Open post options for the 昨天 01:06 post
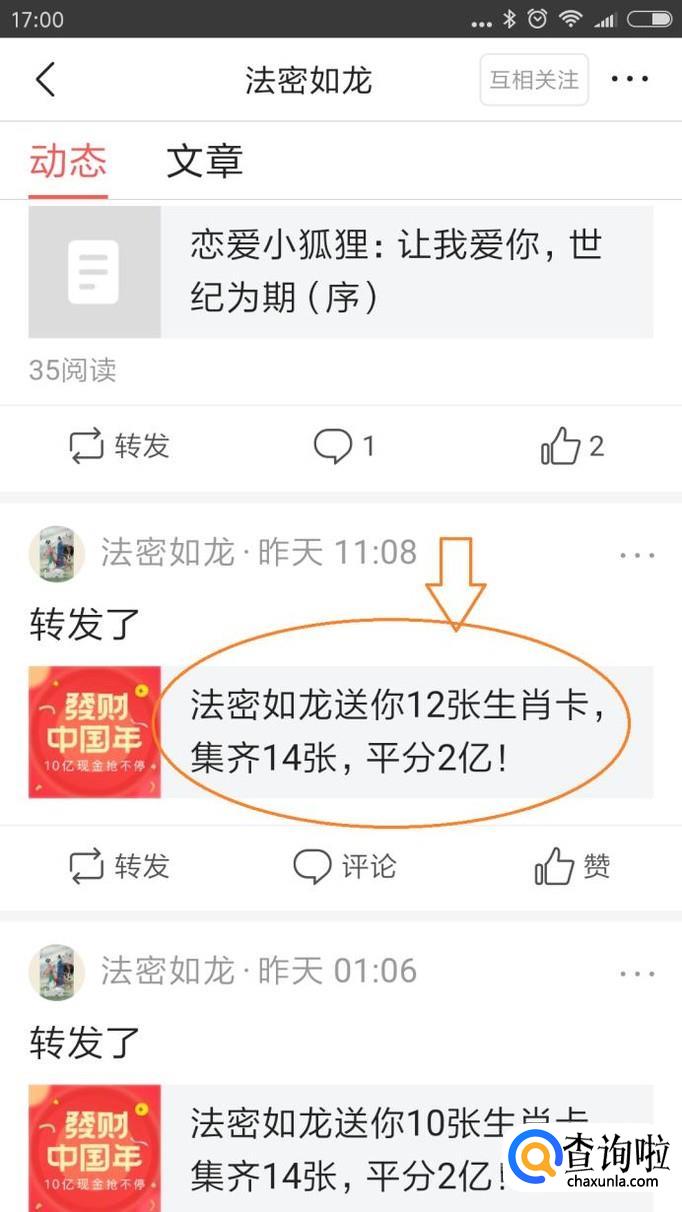 (x=636, y=973)
